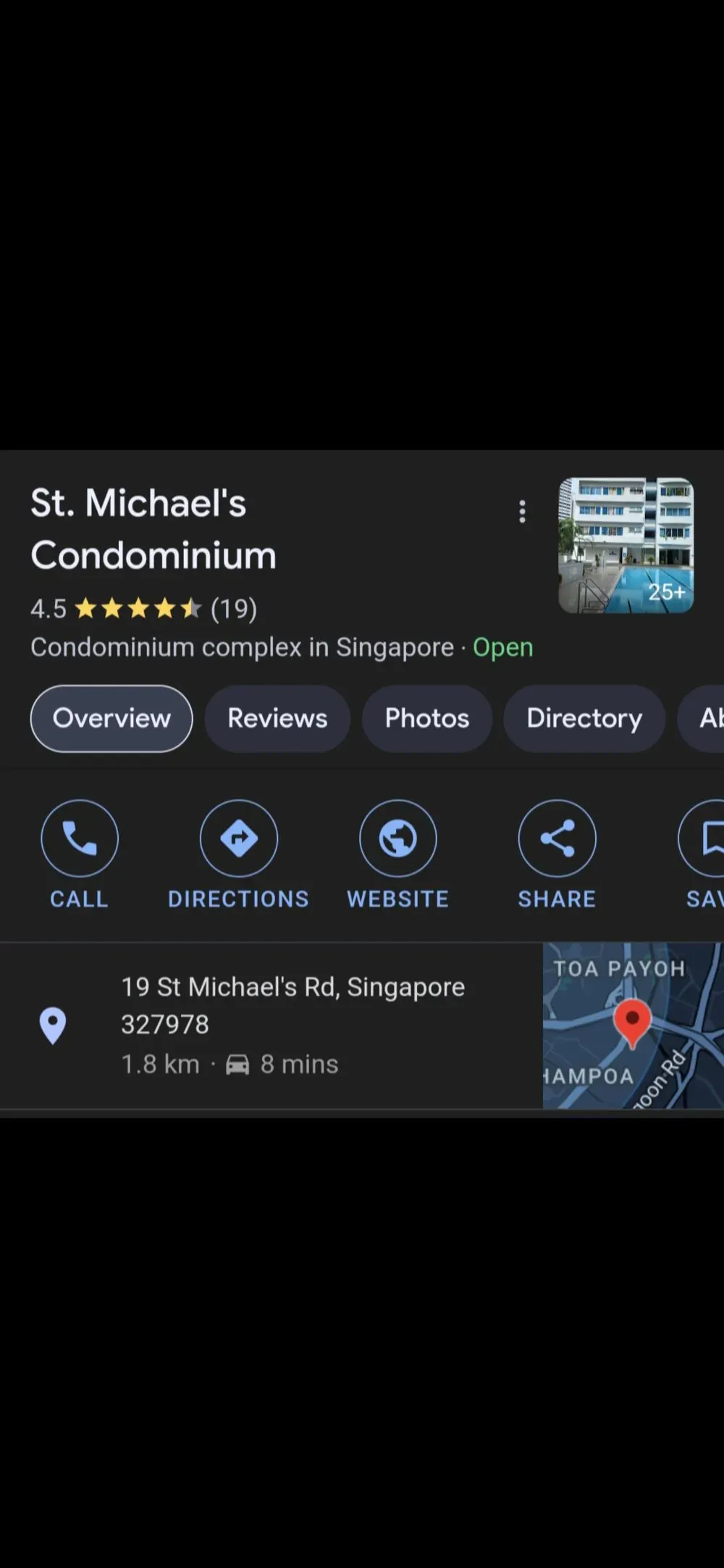Call St. Michael's Condominium
The image size is (724, 1568).
[x=80, y=855]
